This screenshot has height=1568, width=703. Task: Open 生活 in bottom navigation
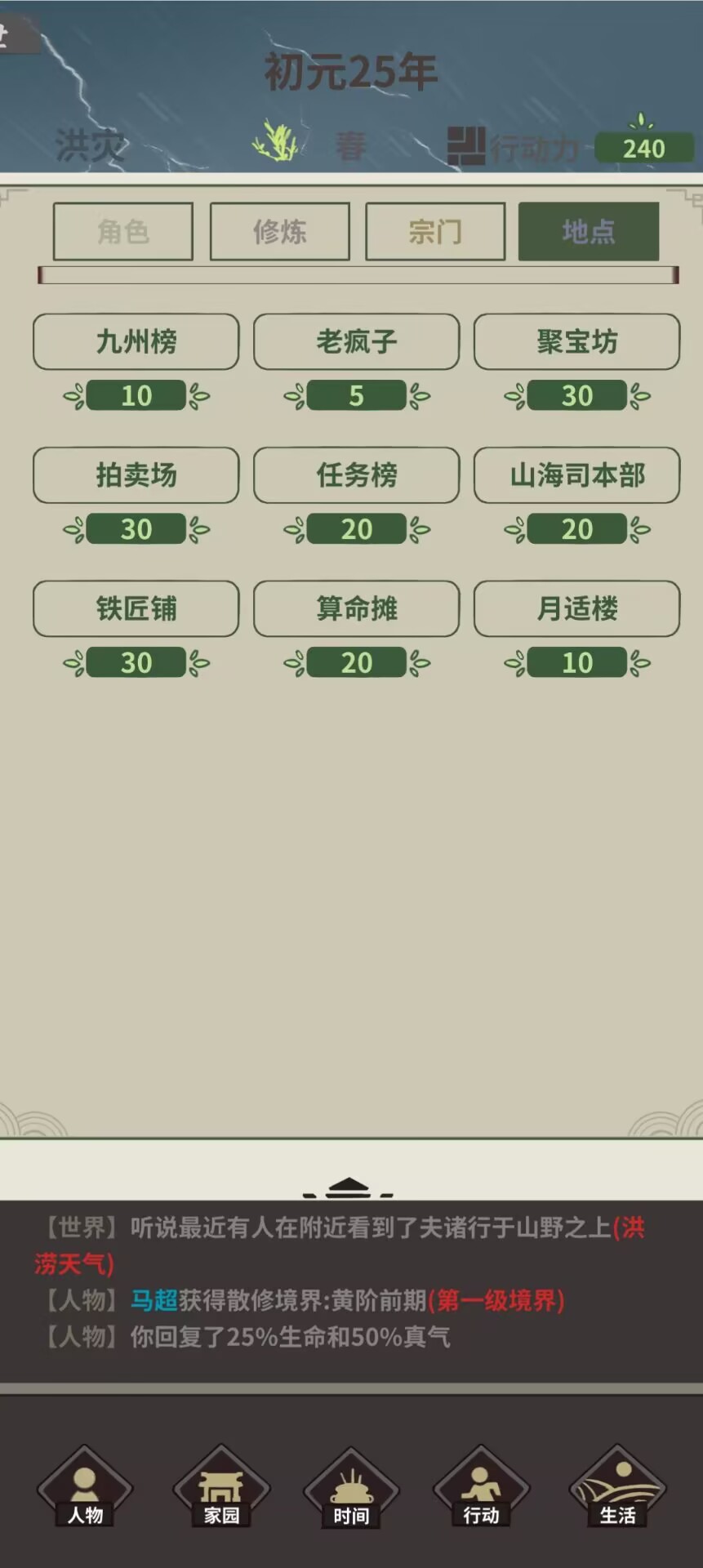click(617, 1487)
